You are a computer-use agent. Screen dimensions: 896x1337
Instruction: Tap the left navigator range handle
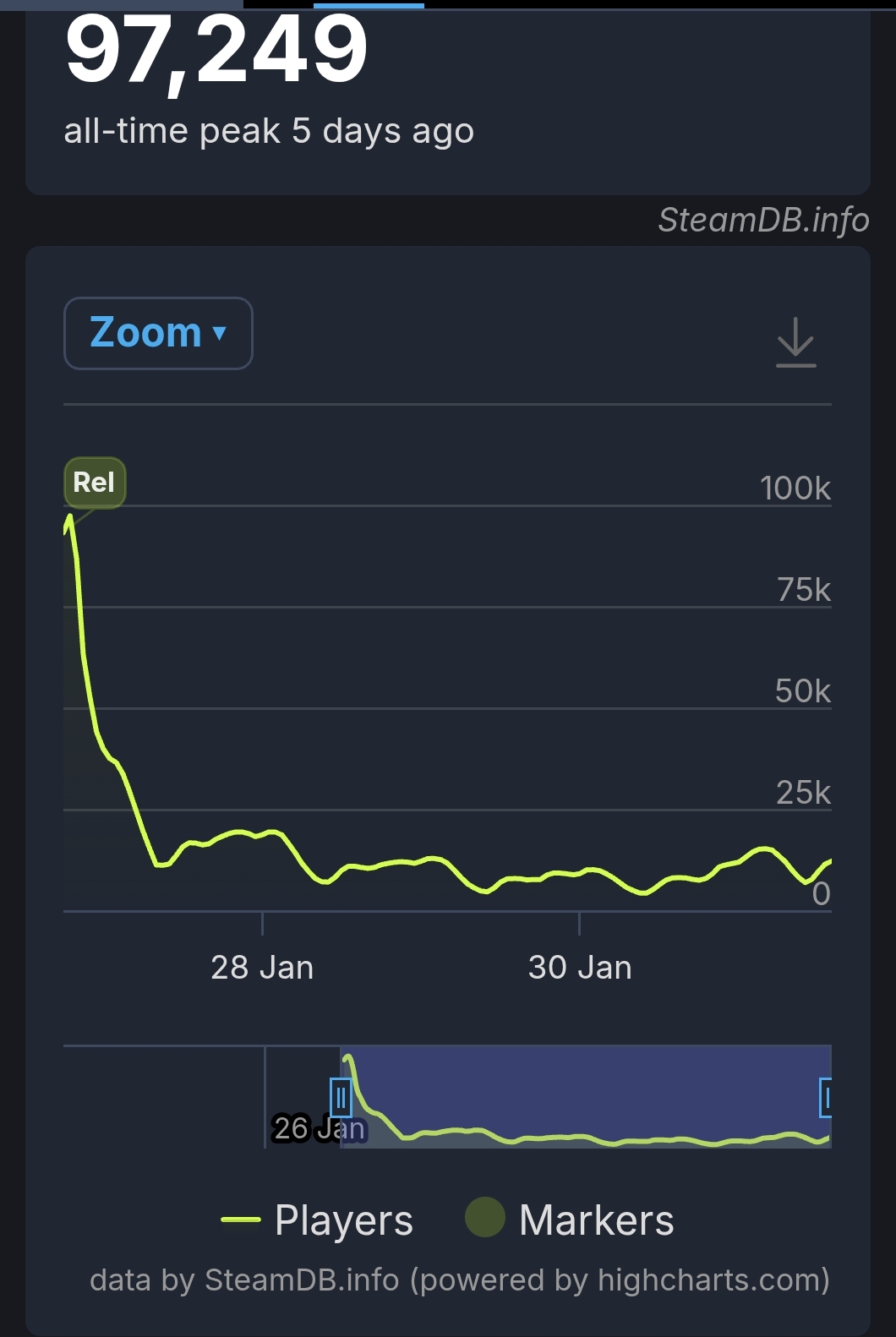[x=341, y=1098]
